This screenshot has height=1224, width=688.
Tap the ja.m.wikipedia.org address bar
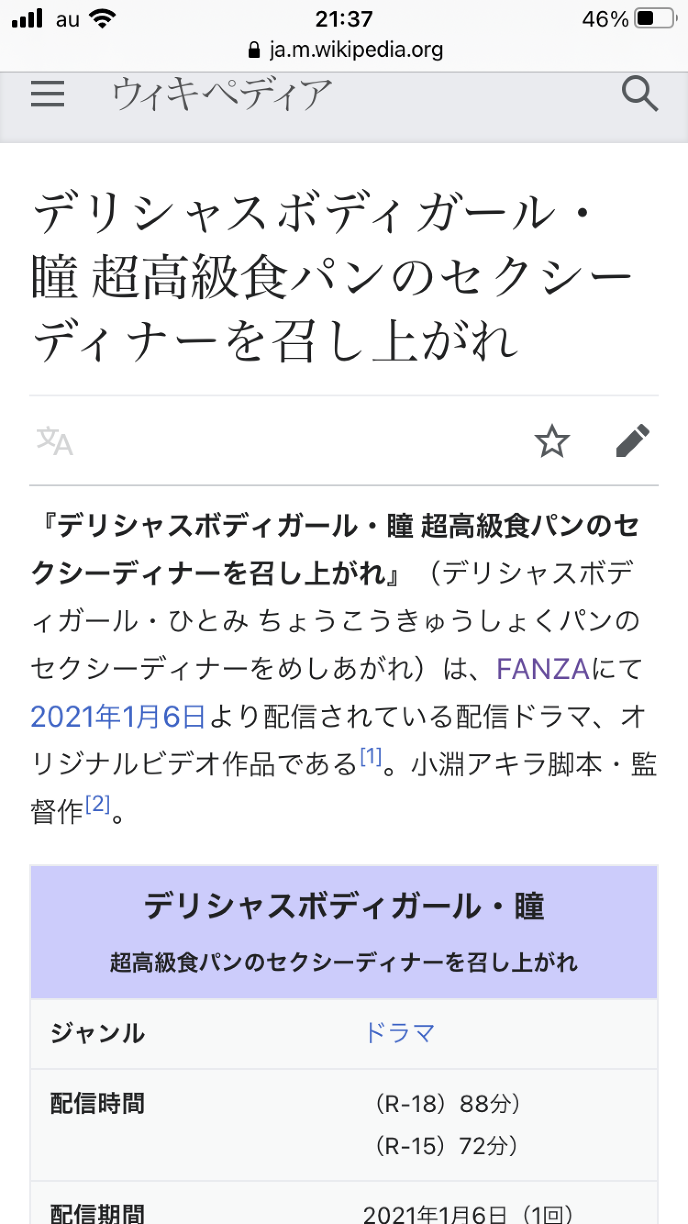pyautogui.click(x=344, y=49)
